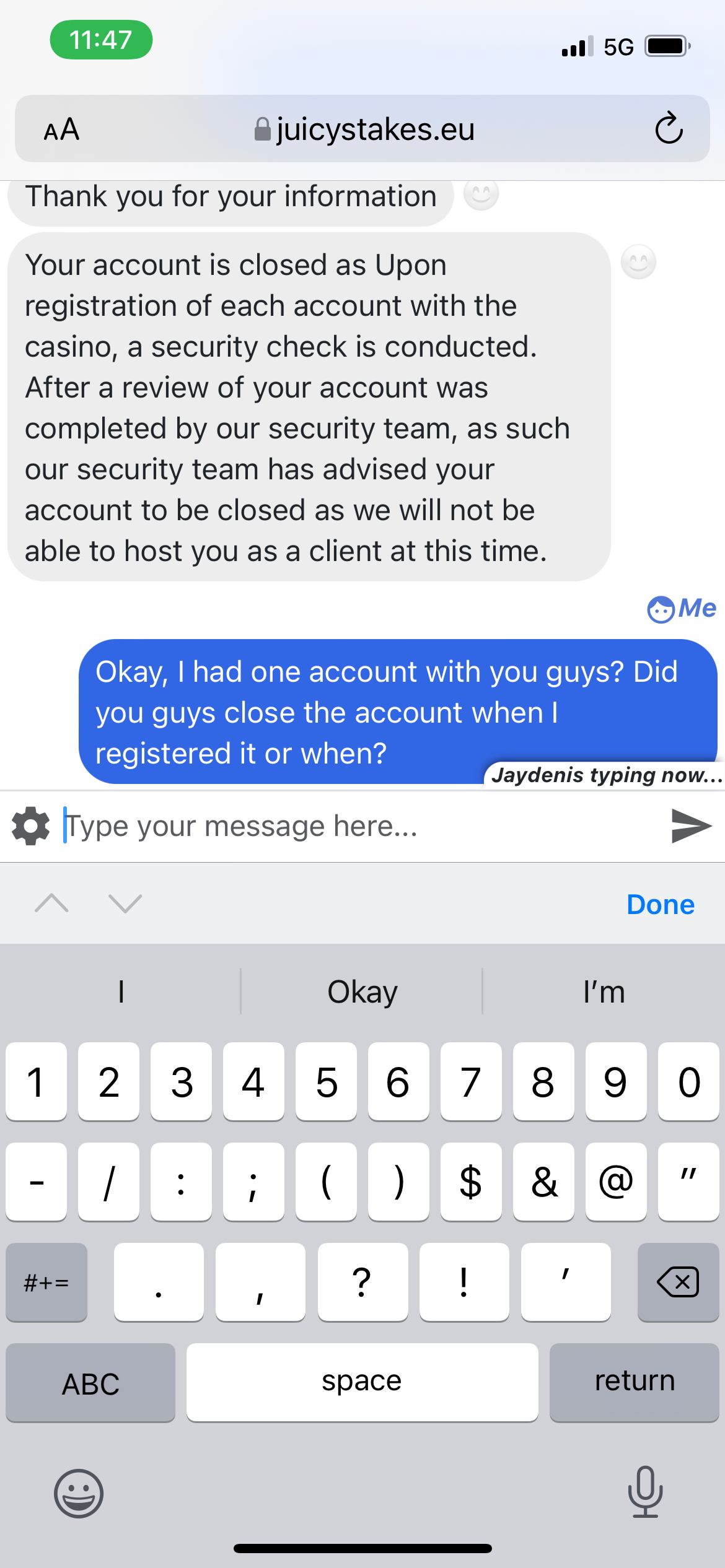Image resolution: width=725 pixels, height=1568 pixels.
Task: Insert the suggested word I'm
Action: pos(604,992)
